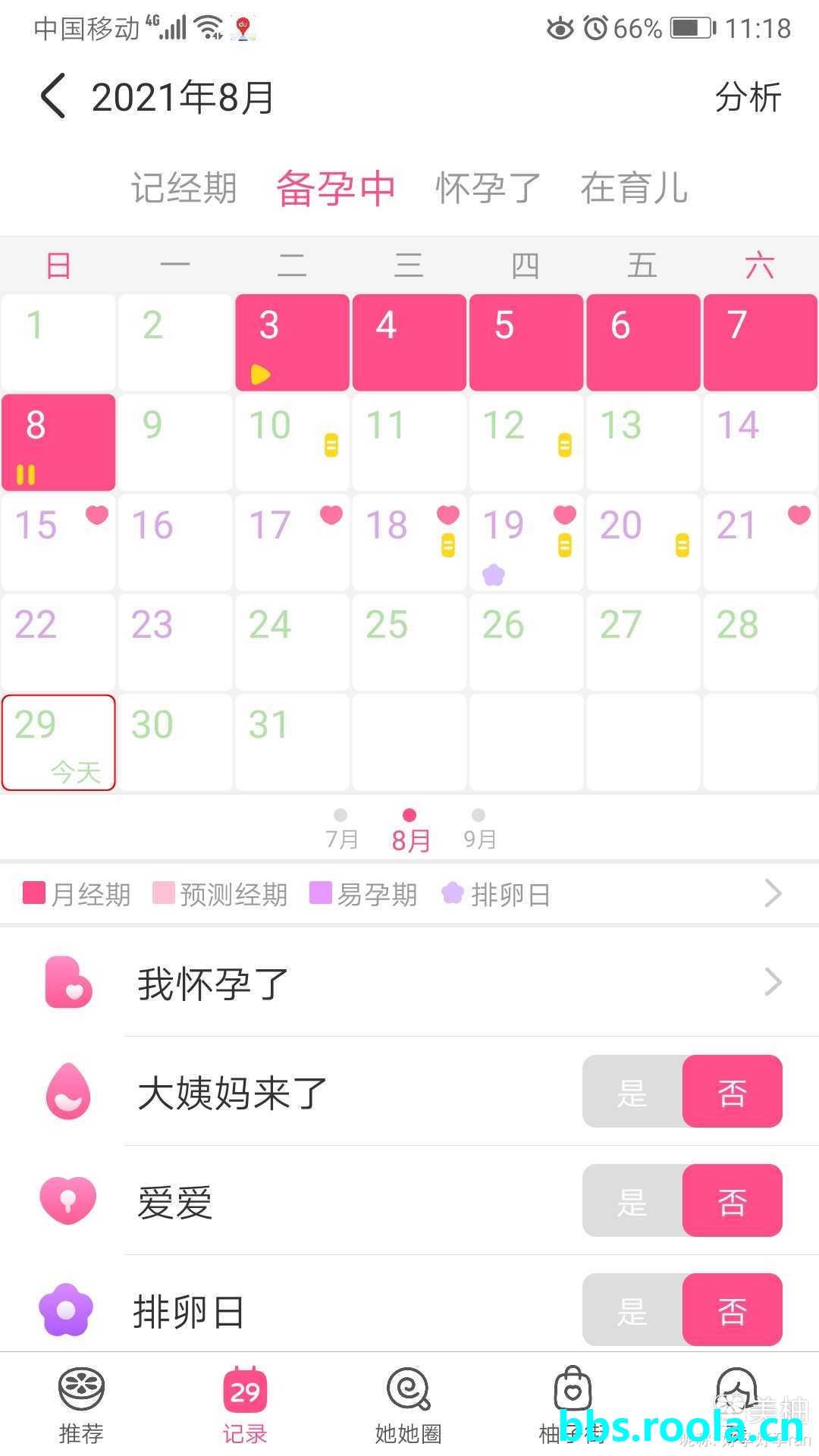Switch to 怀孕了 mode tab
This screenshot has width=819, height=1456.
point(488,188)
